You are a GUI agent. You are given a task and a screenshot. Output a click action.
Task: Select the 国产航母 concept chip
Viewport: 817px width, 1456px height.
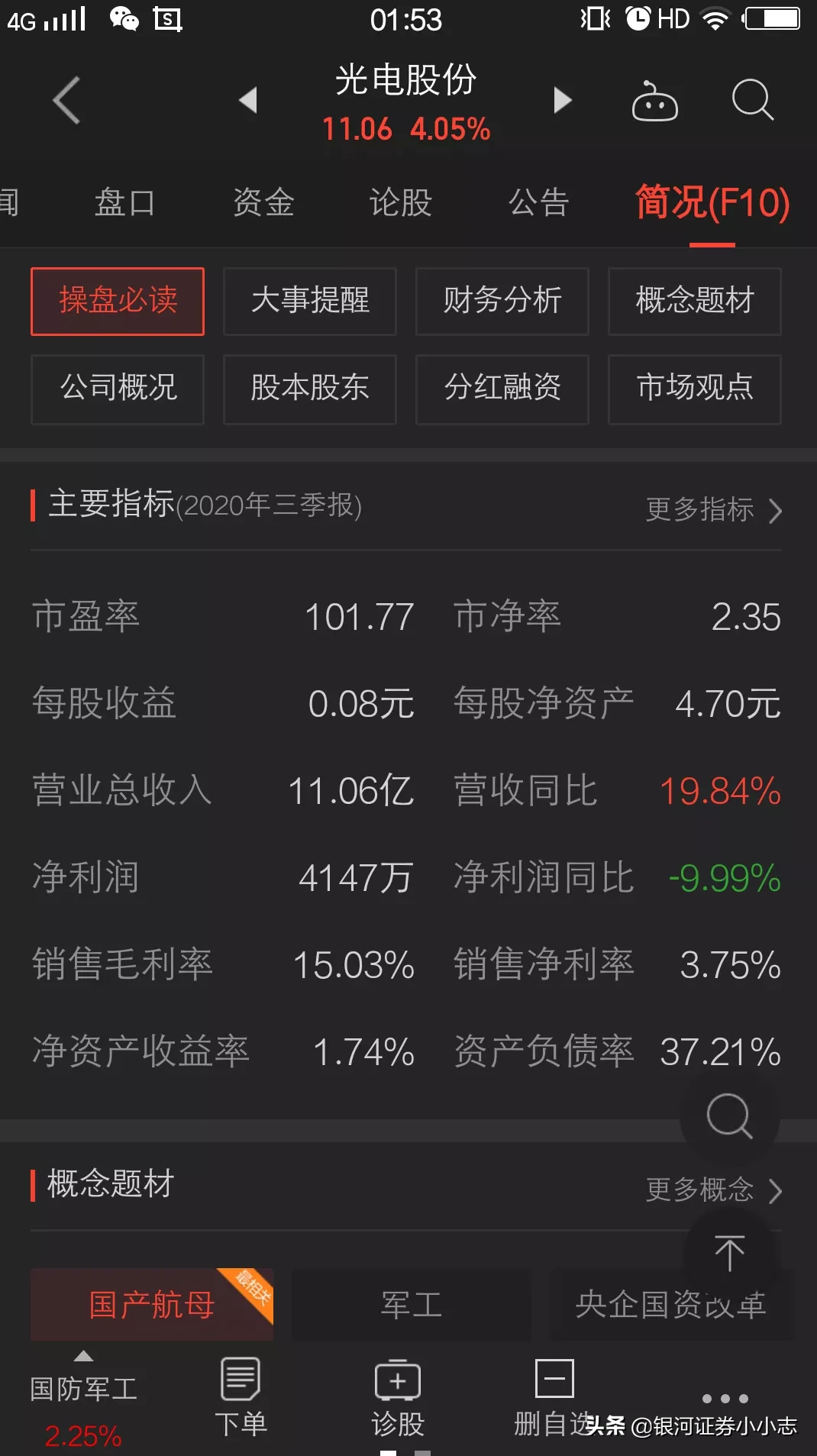click(152, 1304)
